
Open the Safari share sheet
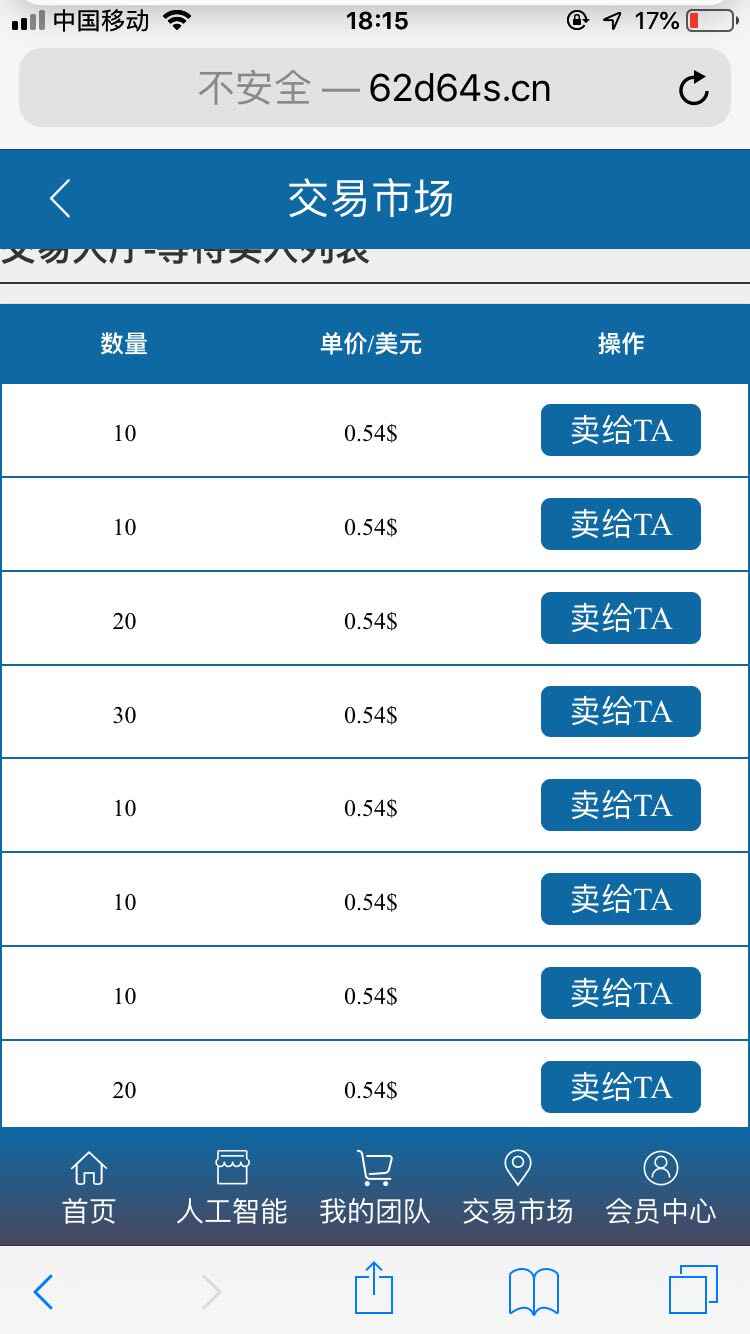coord(374,1289)
